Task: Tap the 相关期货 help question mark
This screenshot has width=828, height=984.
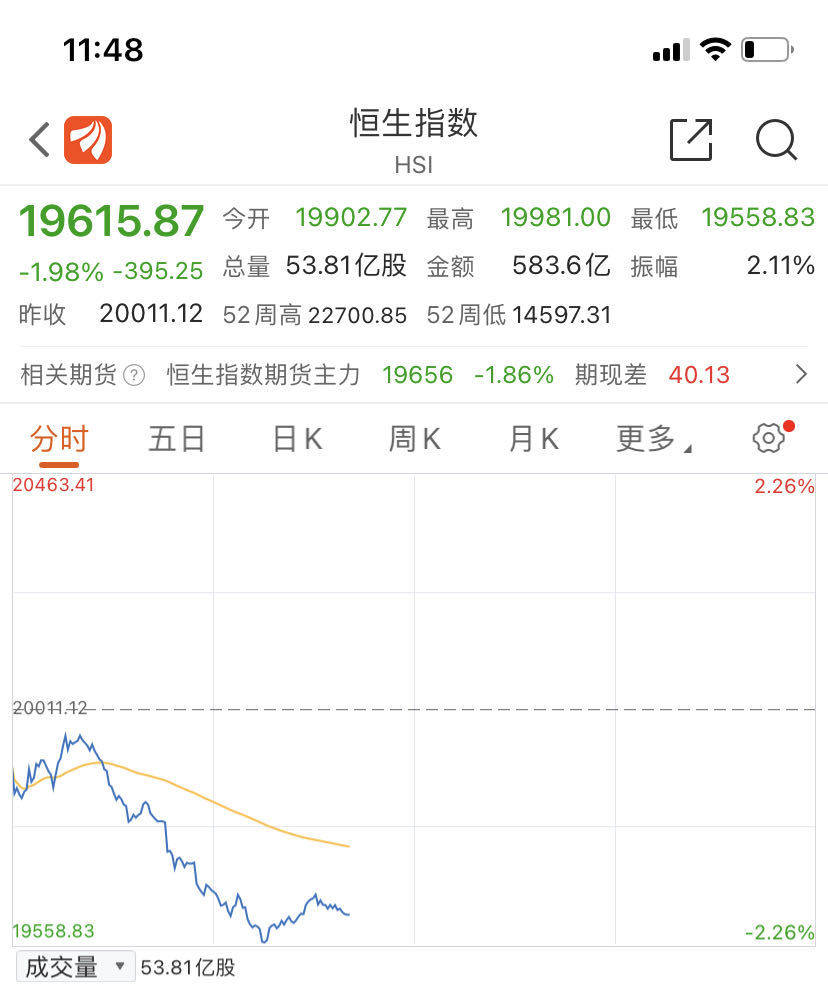Action: [x=135, y=376]
